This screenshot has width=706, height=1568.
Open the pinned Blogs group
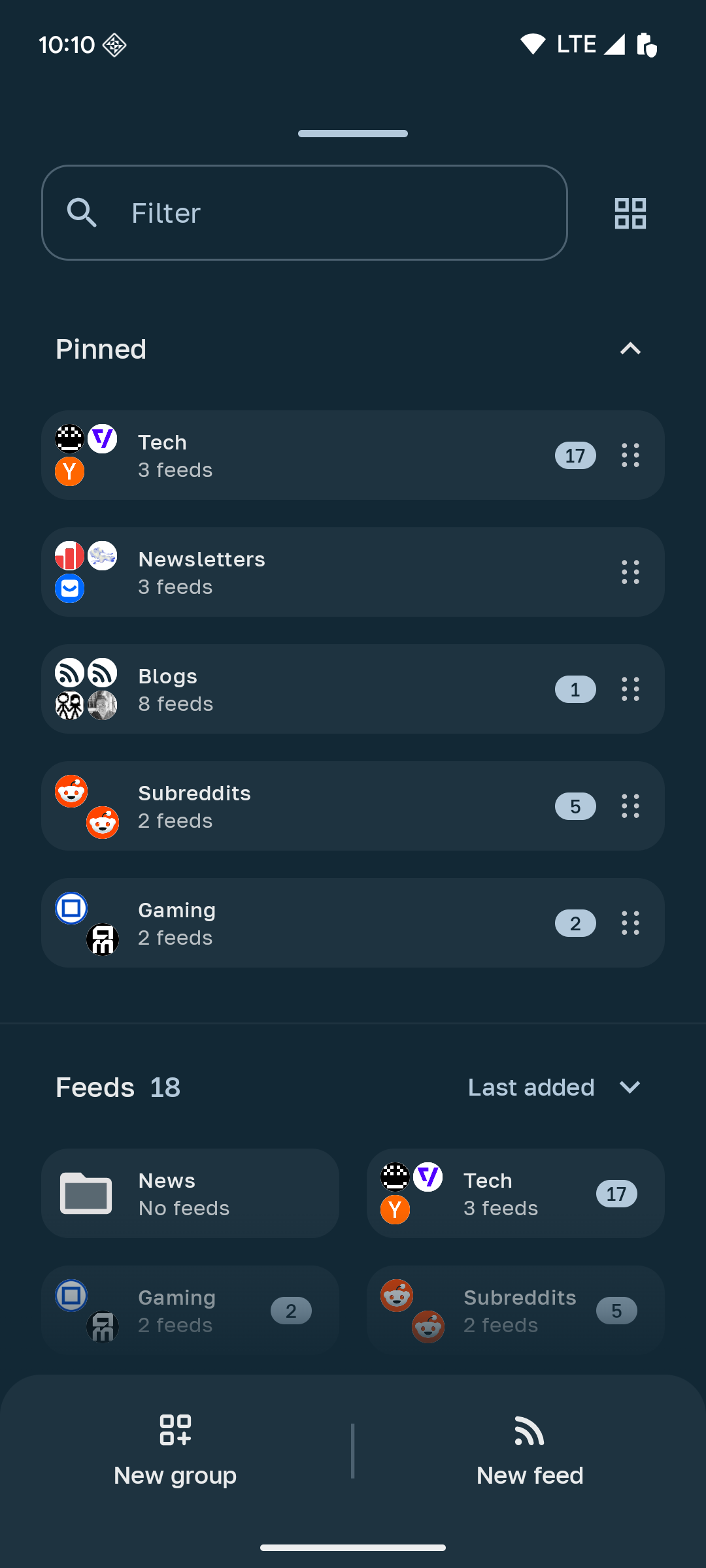353,689
